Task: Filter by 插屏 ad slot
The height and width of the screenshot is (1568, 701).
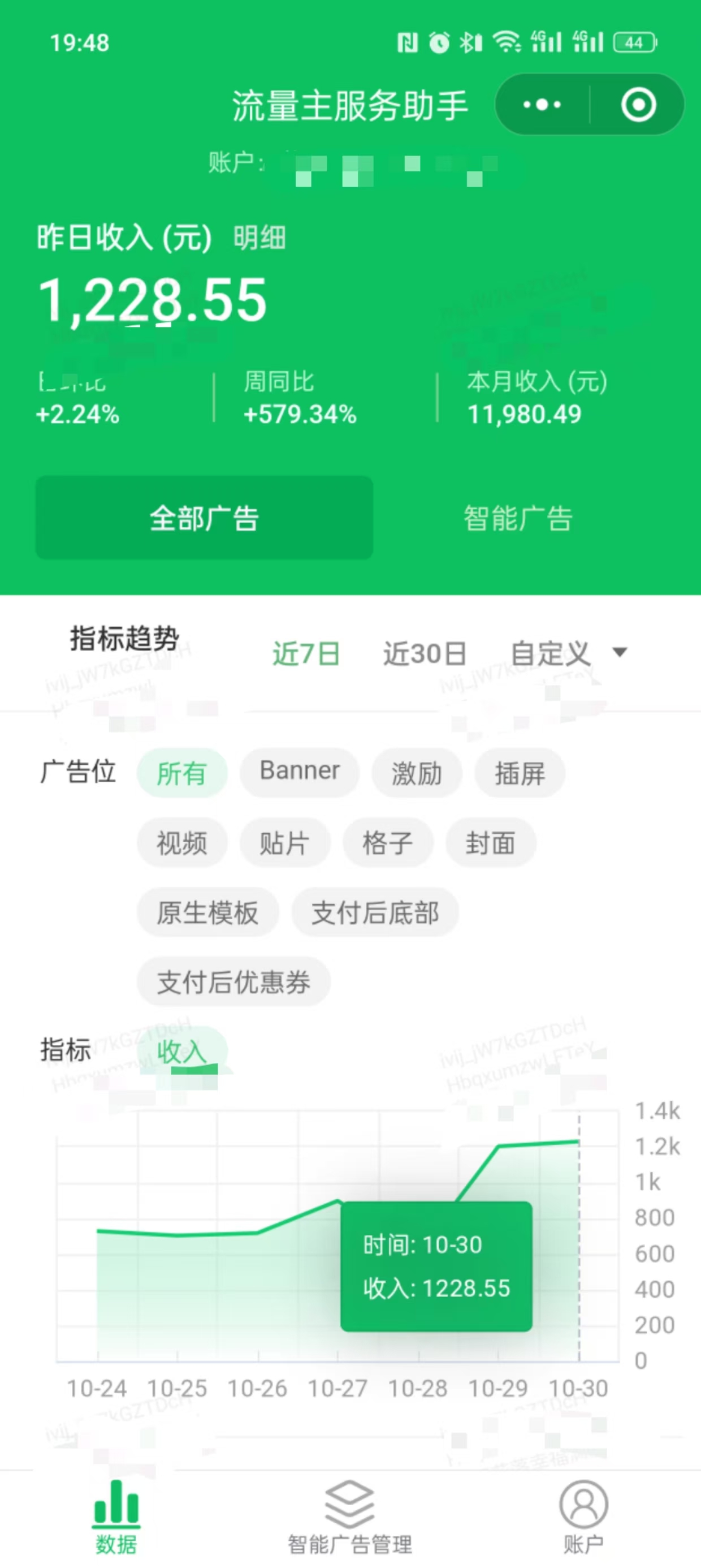Action: [x=519, y=773]
